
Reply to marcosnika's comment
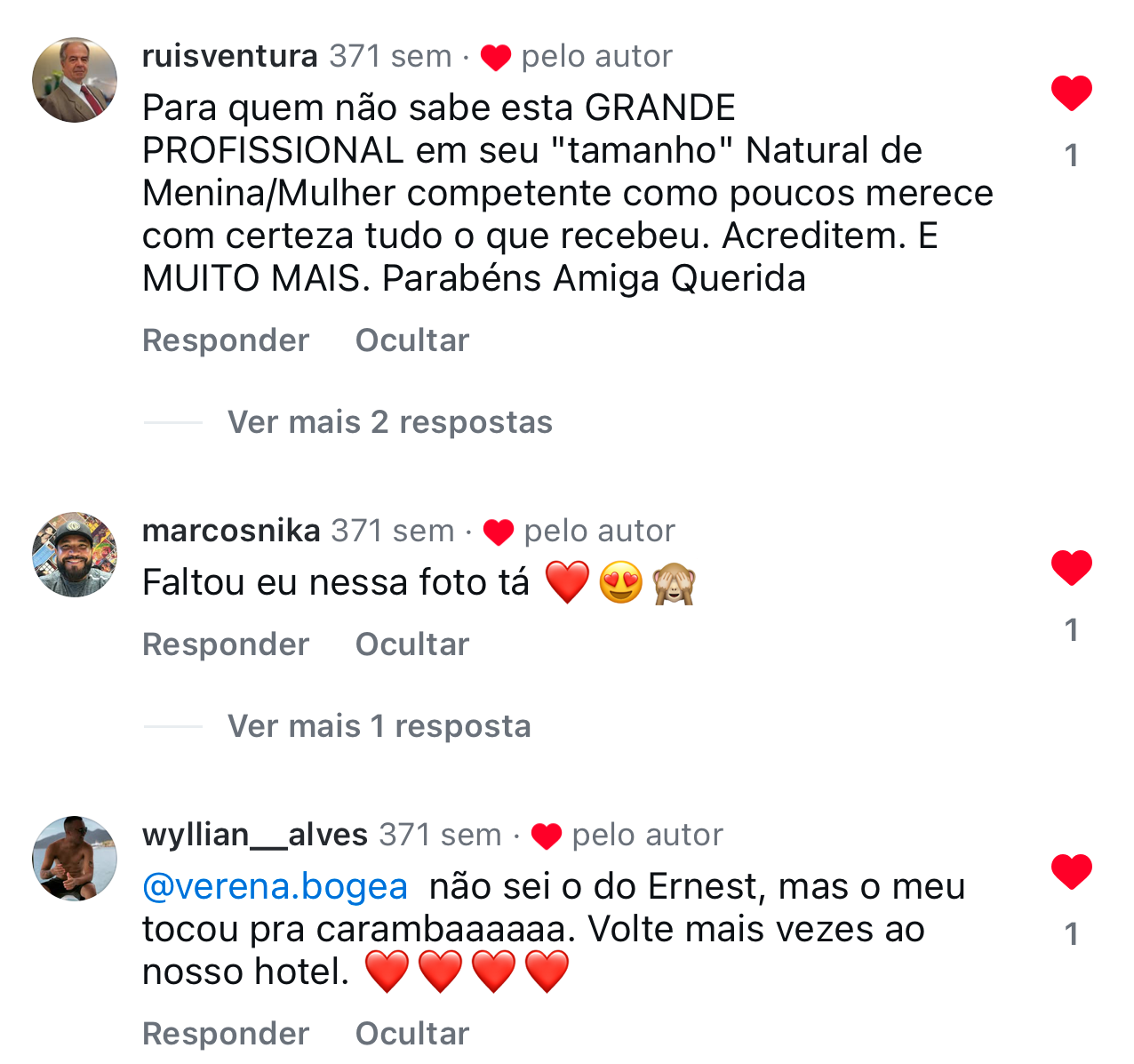226,644
